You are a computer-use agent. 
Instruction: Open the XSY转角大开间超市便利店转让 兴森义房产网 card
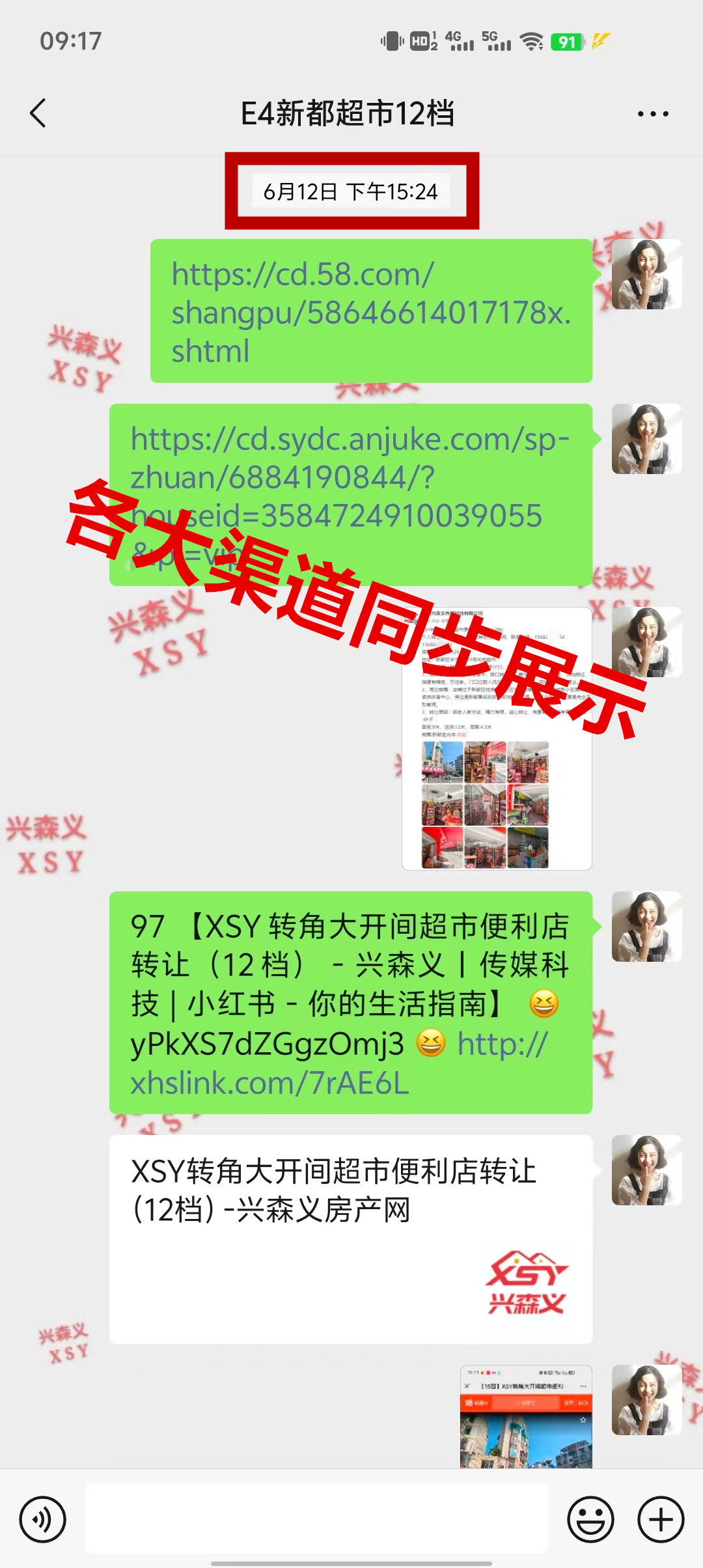pyautogui.click(x=350, y=1239)
